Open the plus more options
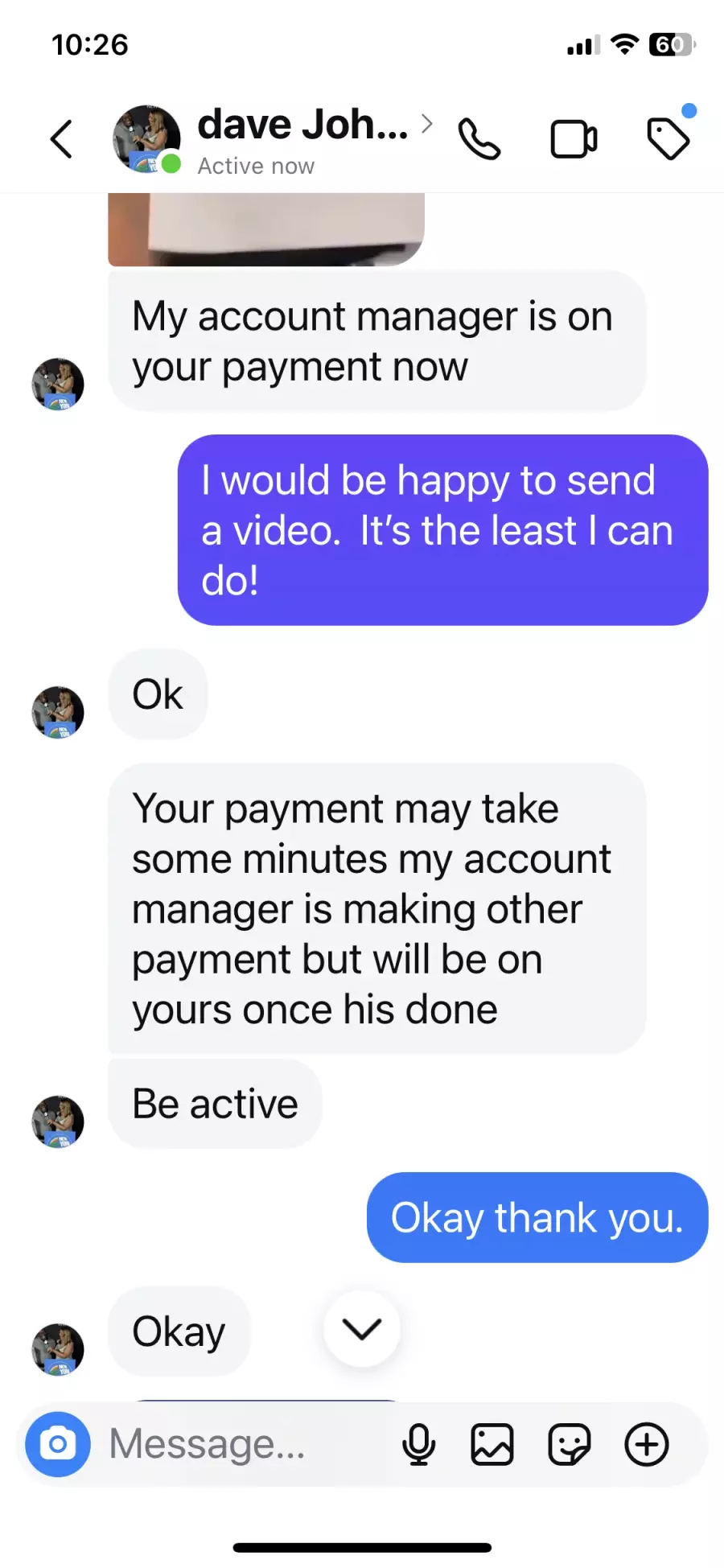The width and height of the screenshot is (724, 1568). pos(647,1444)
